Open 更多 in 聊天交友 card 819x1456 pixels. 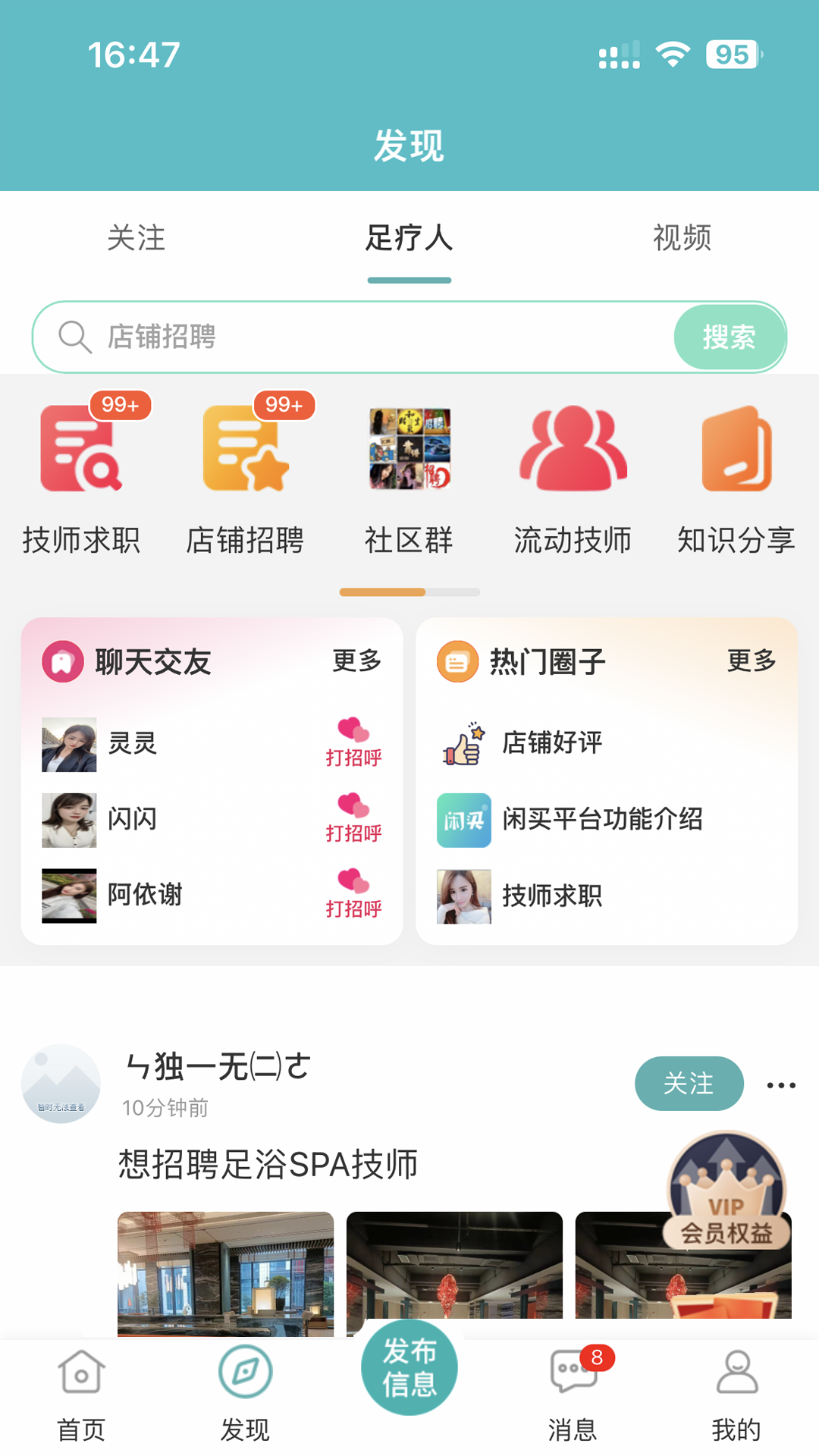355,661
